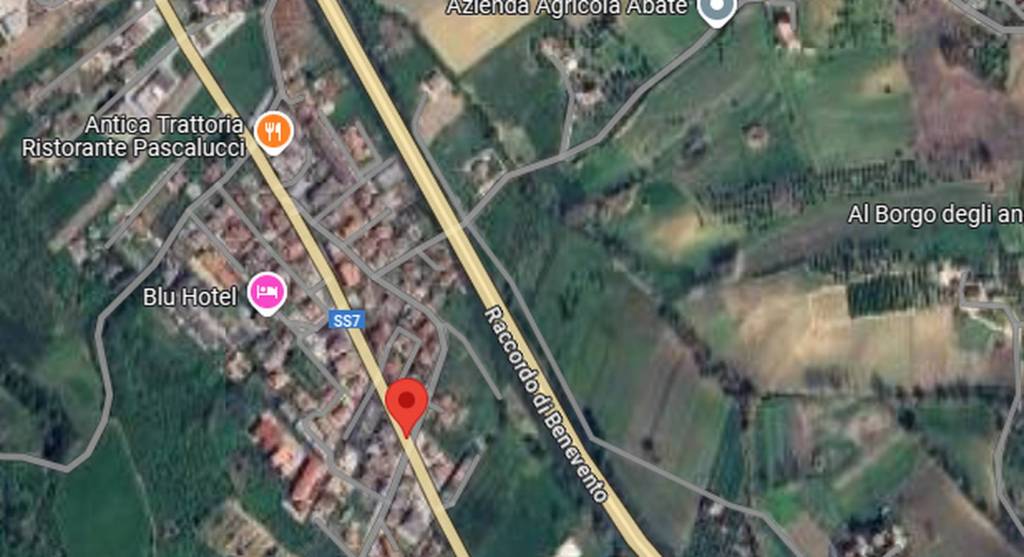Tap the red dropped location pin

pos(406,402)
